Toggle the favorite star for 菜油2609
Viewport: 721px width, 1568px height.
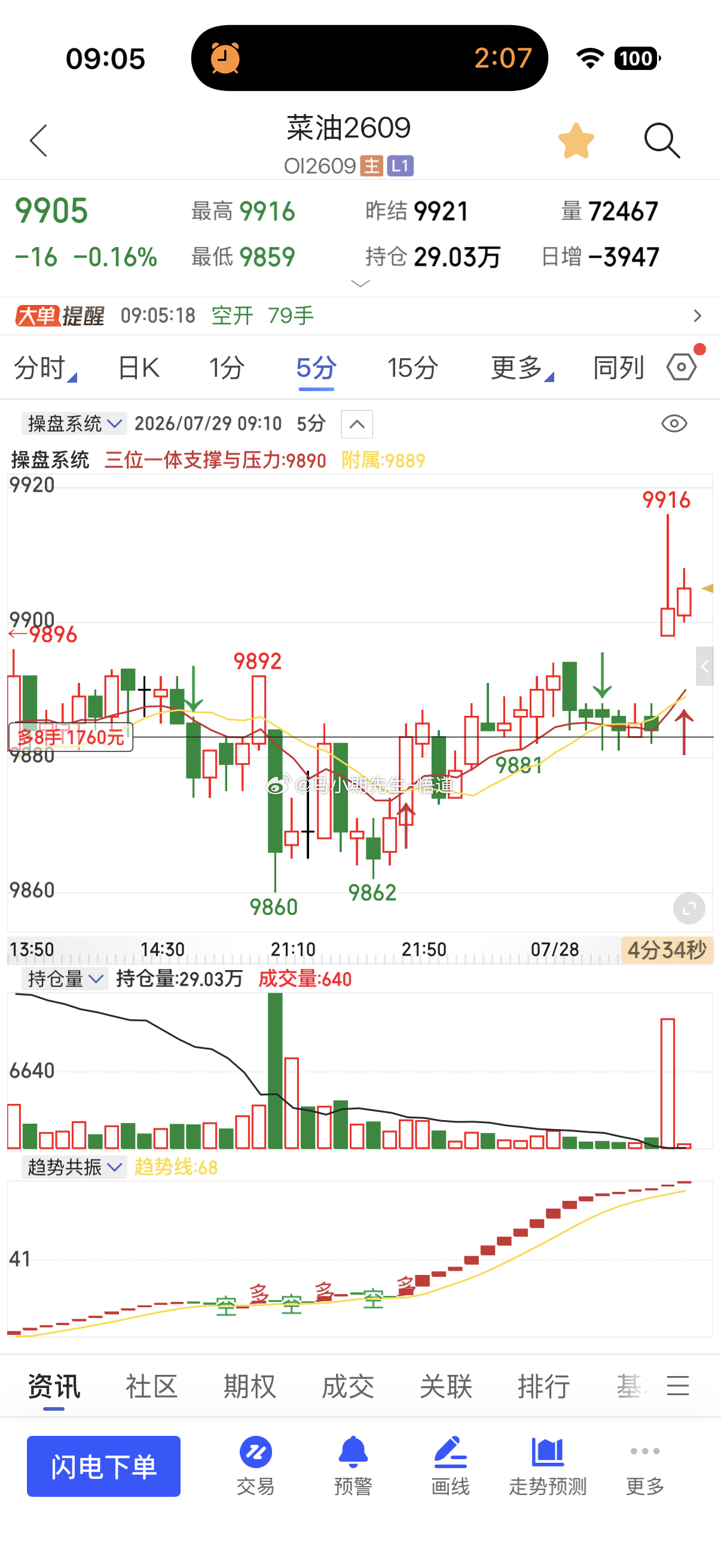click(576, 141)
